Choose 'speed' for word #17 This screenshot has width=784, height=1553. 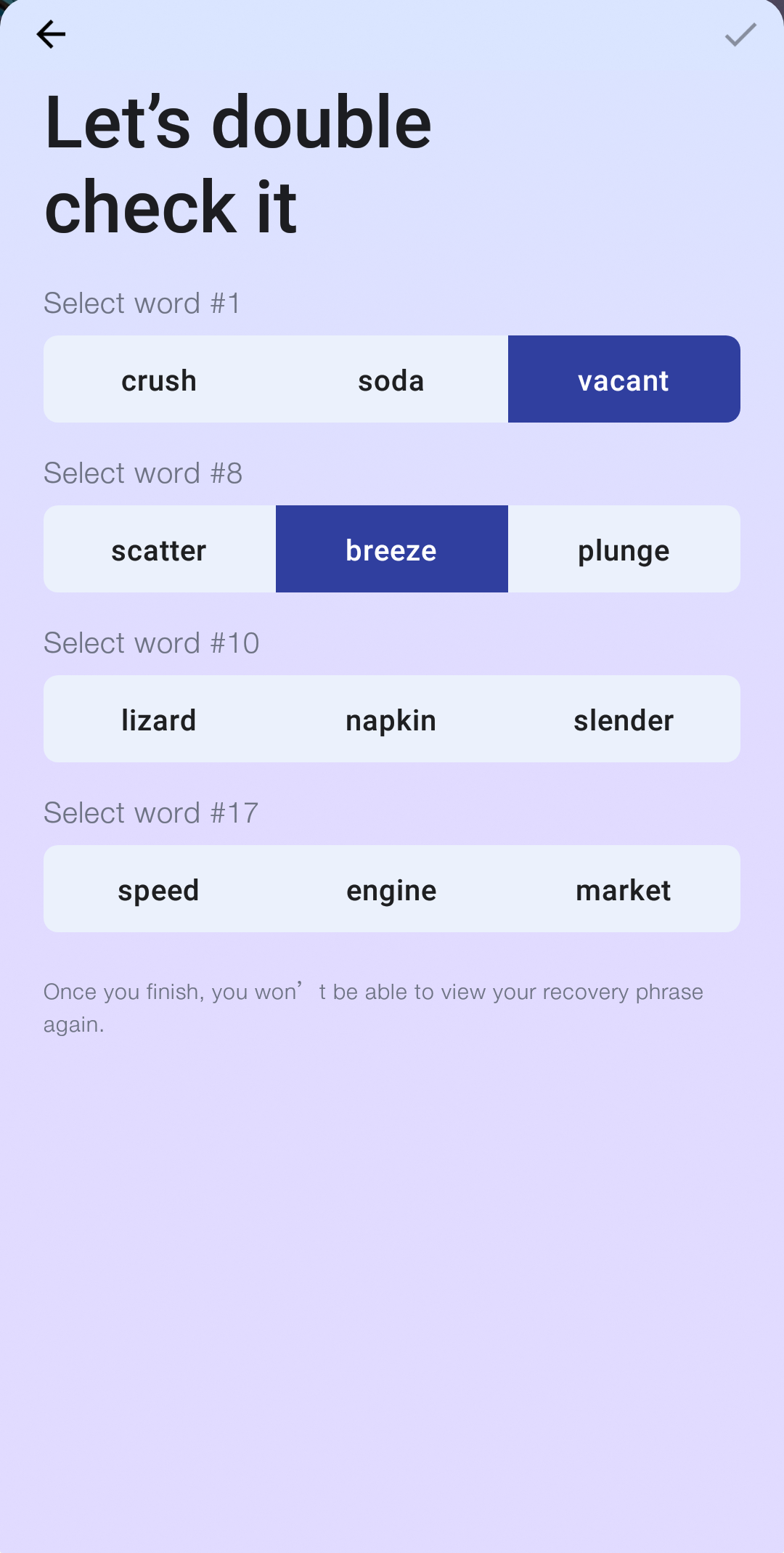point(160,889)
